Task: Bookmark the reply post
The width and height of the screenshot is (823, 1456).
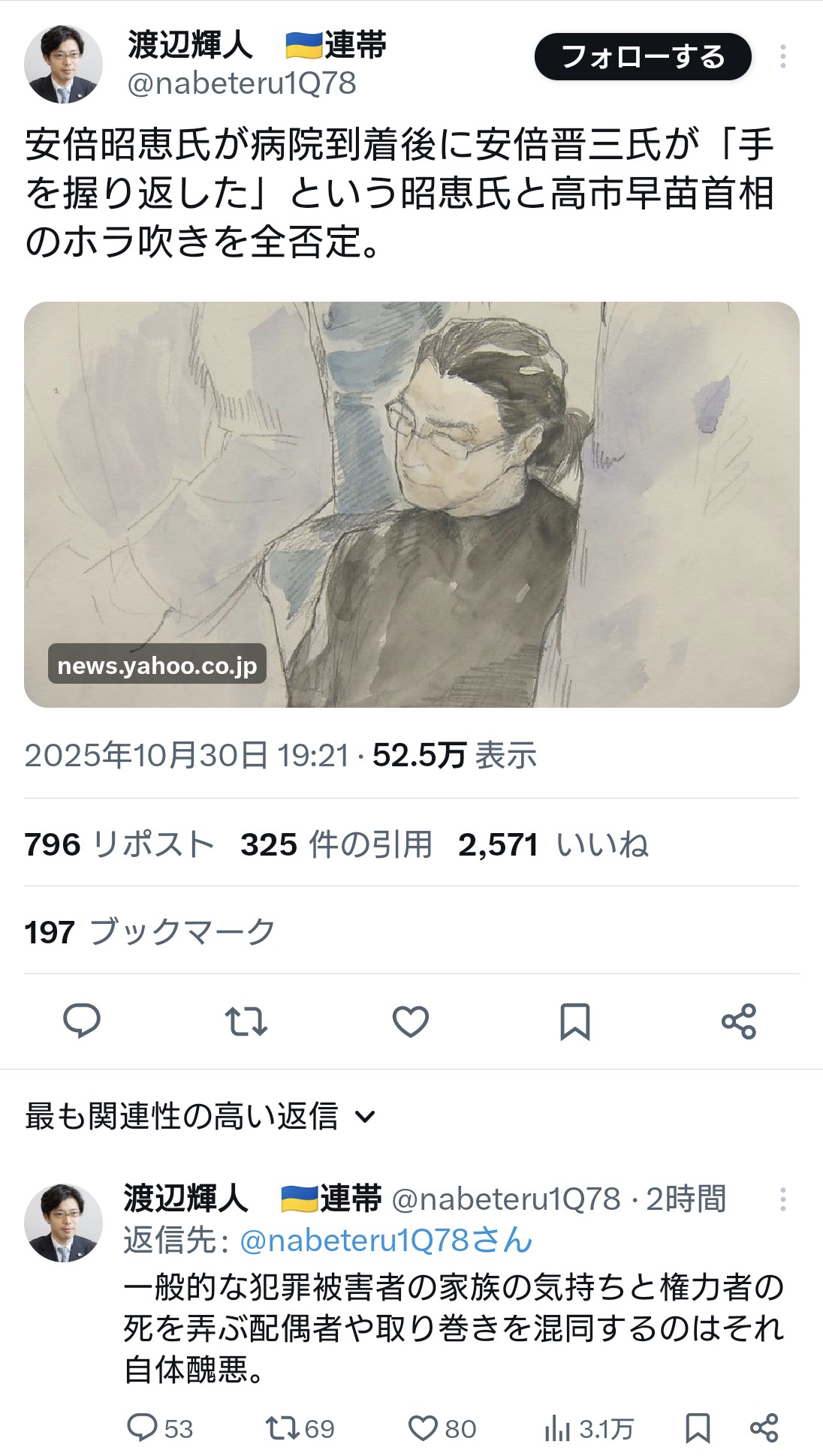Action: click(698, 1428)
